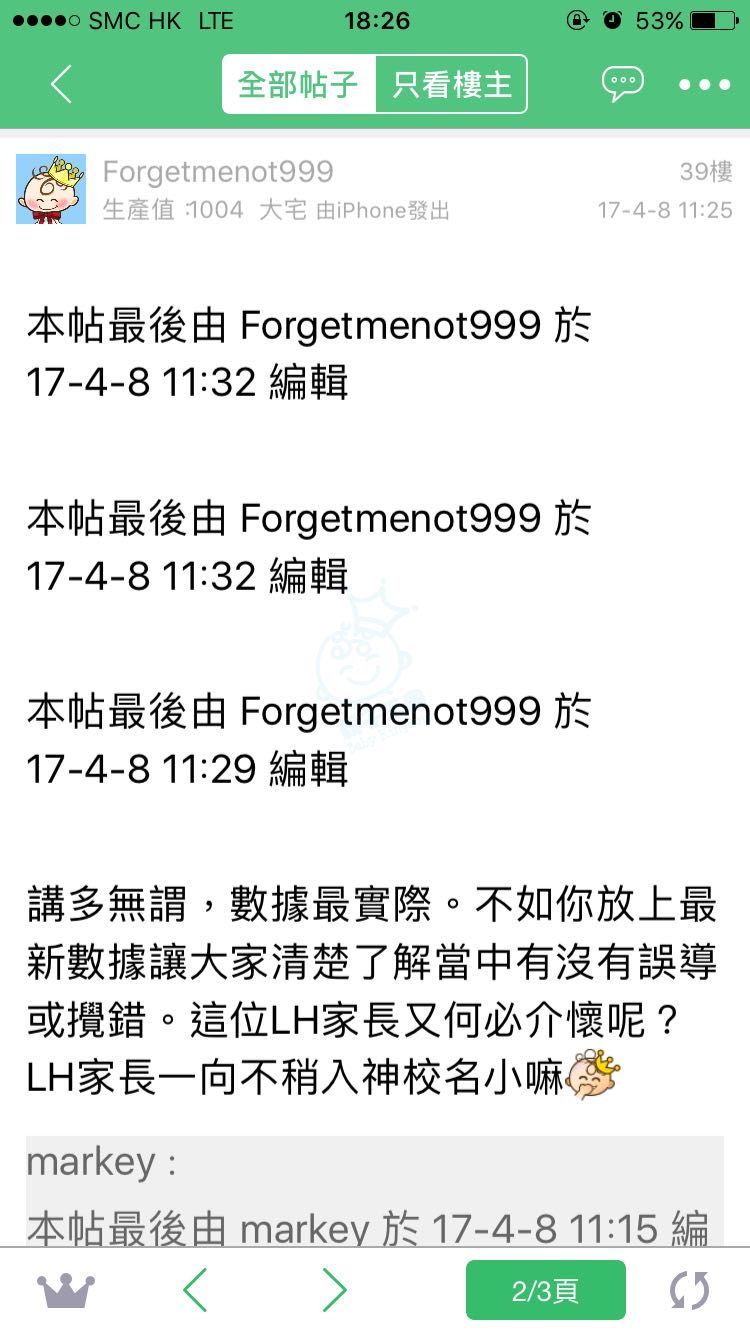Screen dimensions: 750x1334
Task: Go to the previous page arrow
Action: click(196, 1290)
